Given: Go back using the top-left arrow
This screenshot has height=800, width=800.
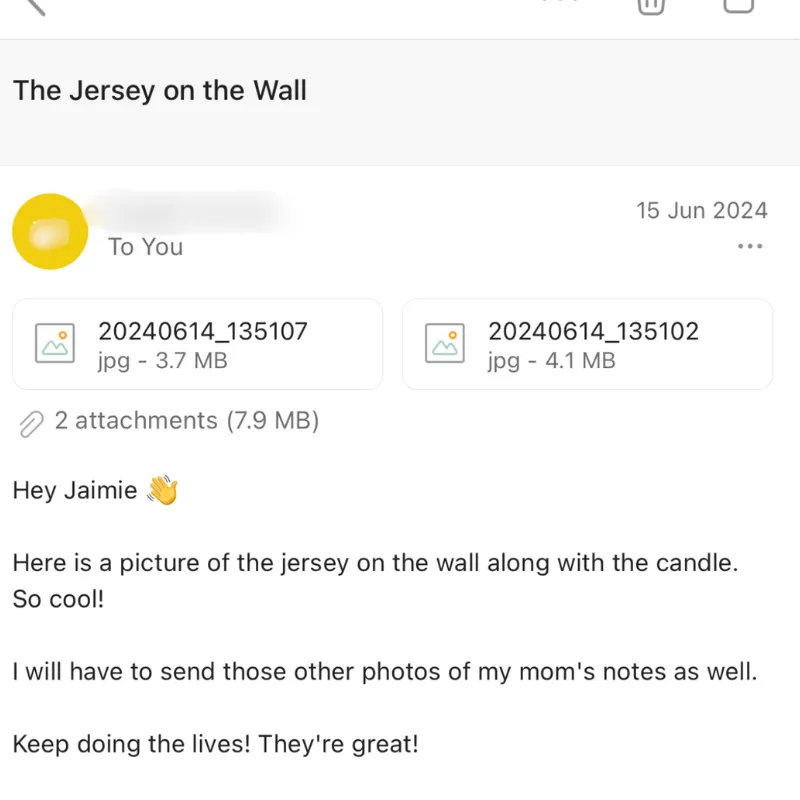Looking at the screenshot, I should [34, 5].
